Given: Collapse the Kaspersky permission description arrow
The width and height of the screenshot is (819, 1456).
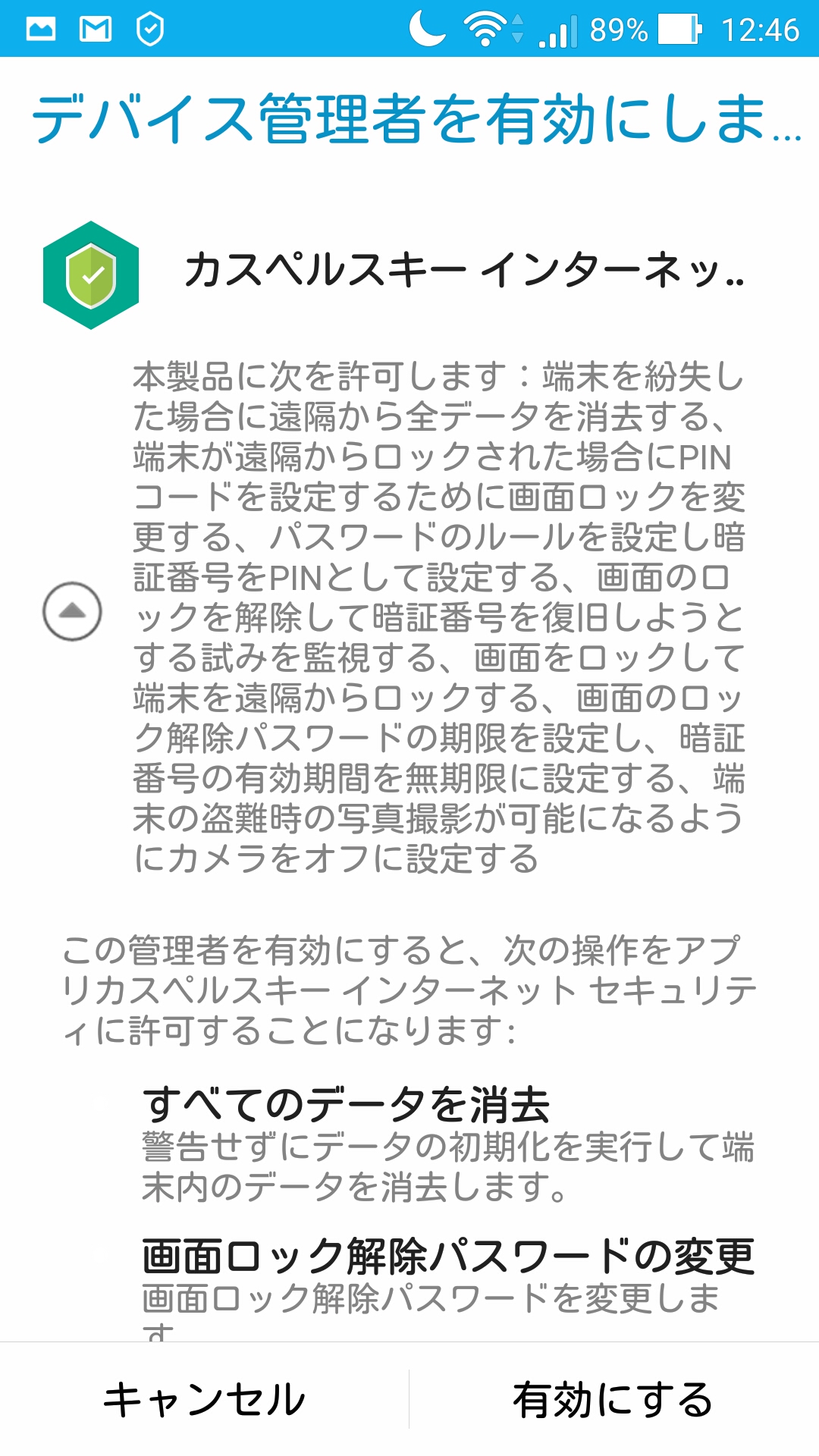Looking at the screenshot, I should tap(72, 611).
